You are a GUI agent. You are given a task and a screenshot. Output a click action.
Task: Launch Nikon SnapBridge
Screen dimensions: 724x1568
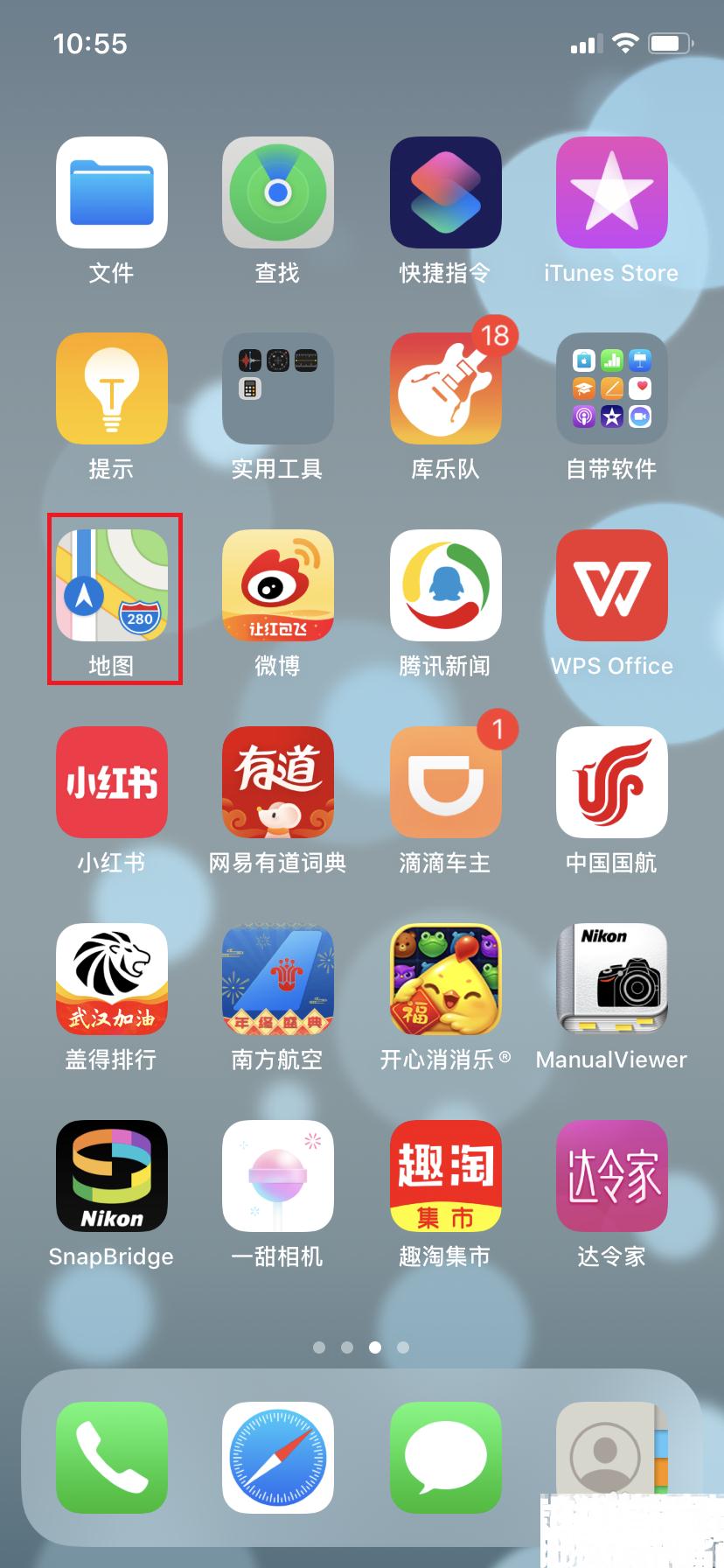[112, 1177]
